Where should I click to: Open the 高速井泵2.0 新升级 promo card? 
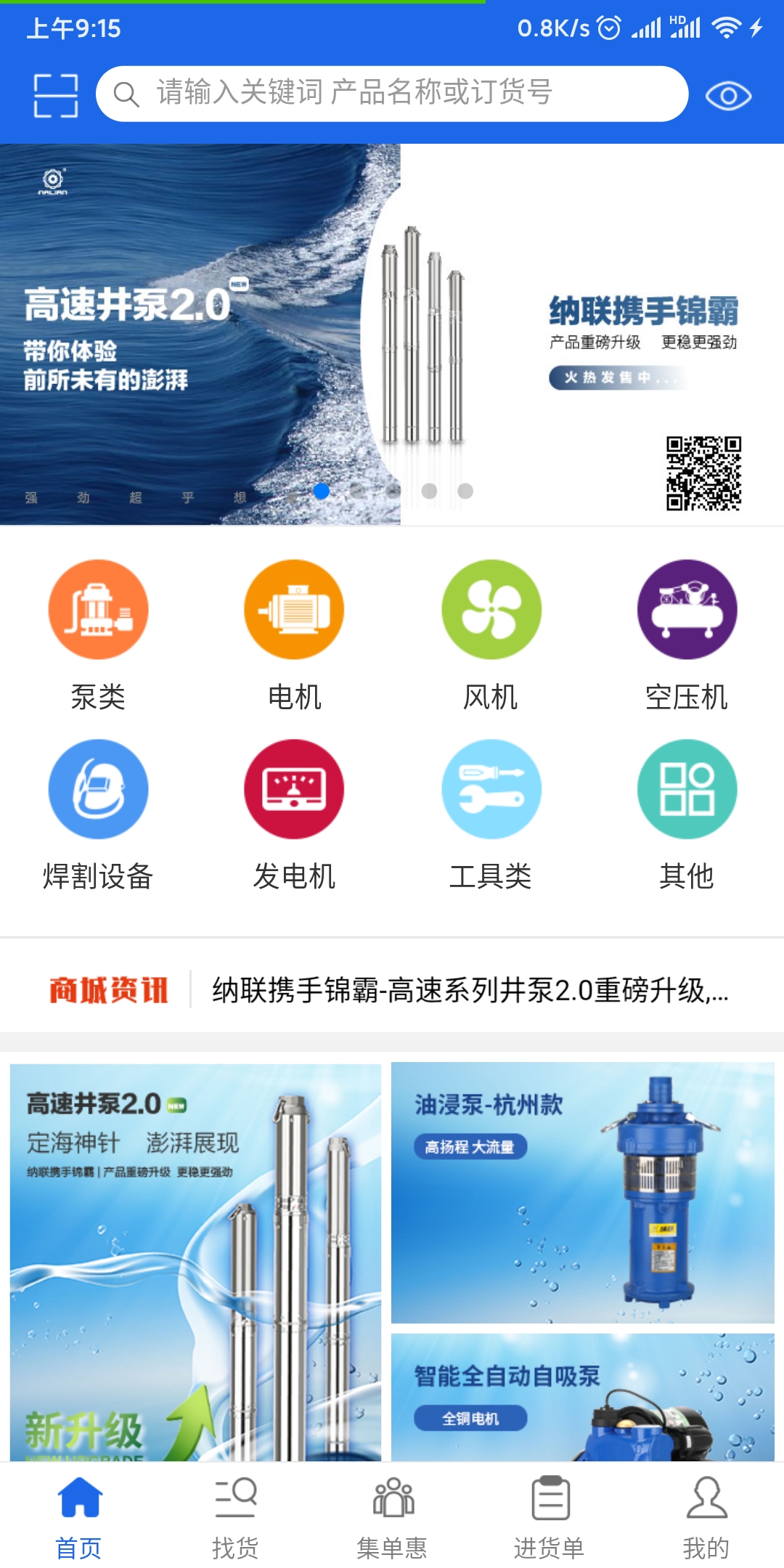pos(195,1262)
